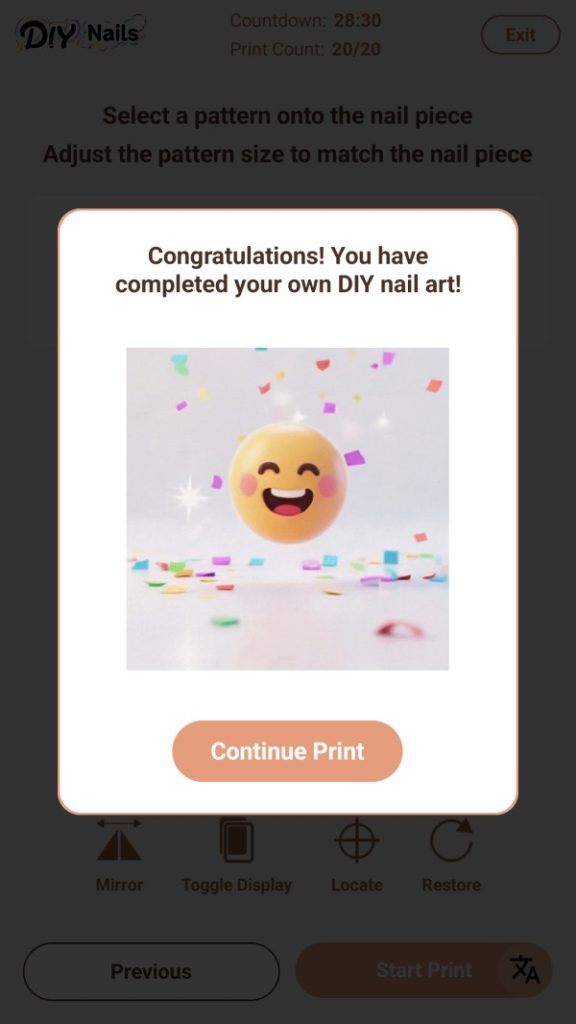This screenshot has width=576, height=1024.
Task: Tap the Continue Print button
Action: click(x=287, y=751)
